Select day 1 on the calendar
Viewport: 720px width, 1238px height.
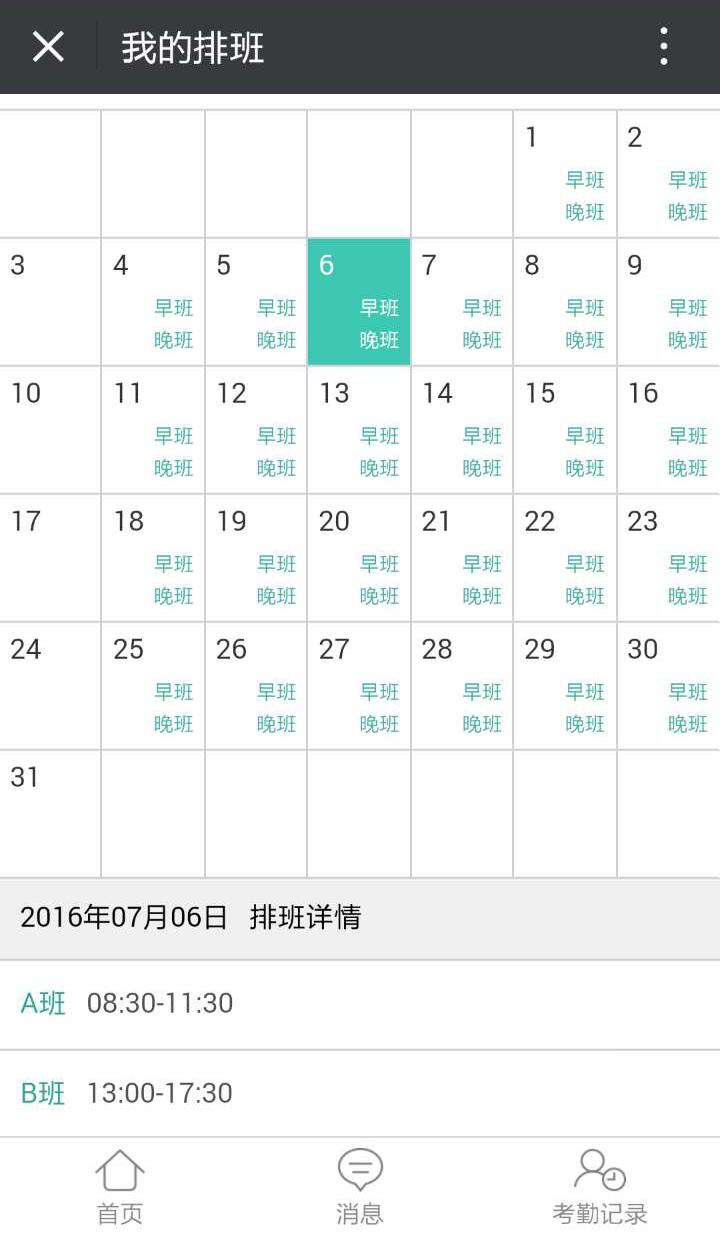565,174
